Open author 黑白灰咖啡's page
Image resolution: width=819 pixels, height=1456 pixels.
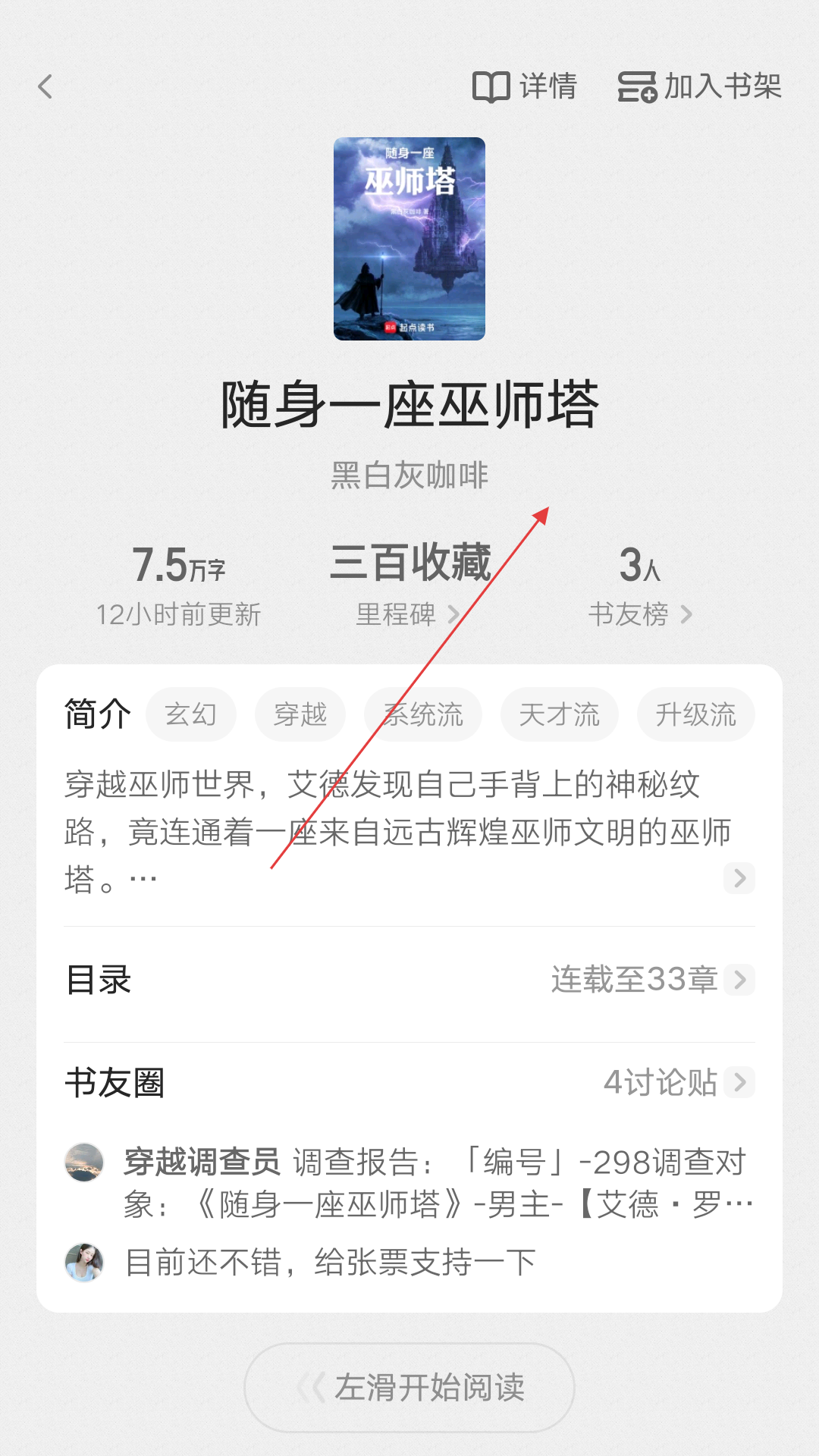pos(409,475)
